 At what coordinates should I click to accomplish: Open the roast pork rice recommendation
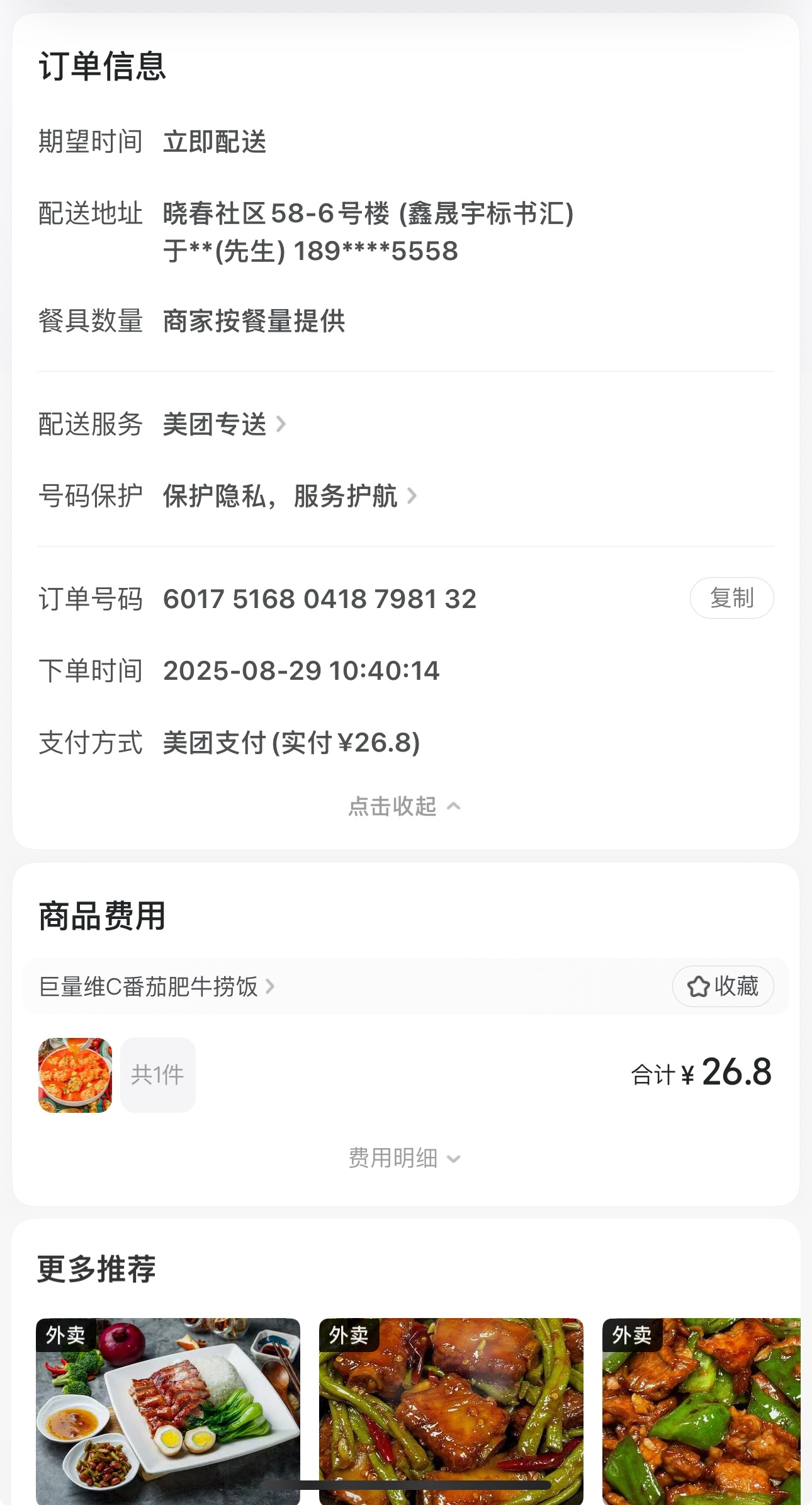click(x=167, y=1410)
